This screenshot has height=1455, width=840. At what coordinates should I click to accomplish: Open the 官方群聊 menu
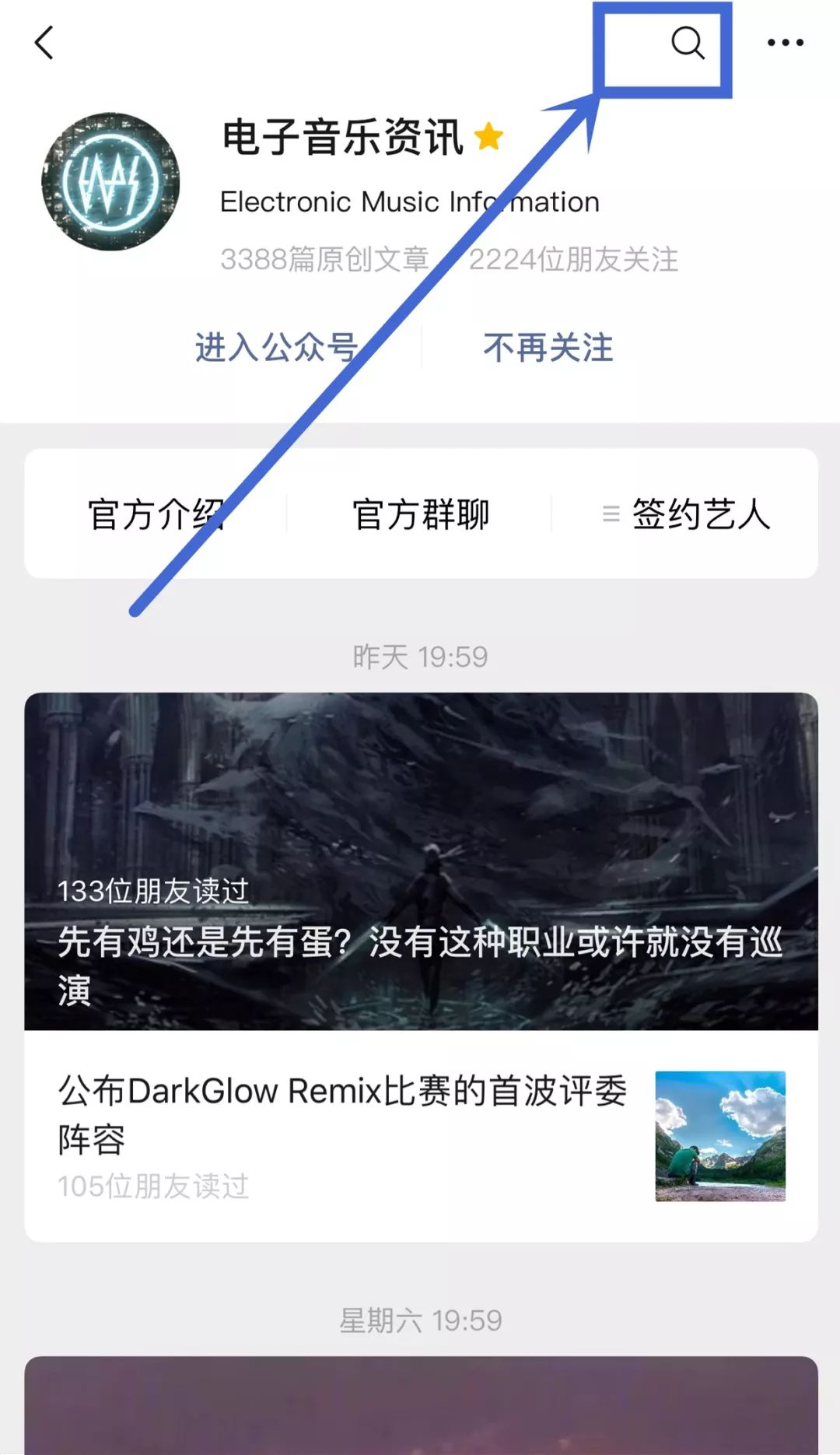[420, 514]
